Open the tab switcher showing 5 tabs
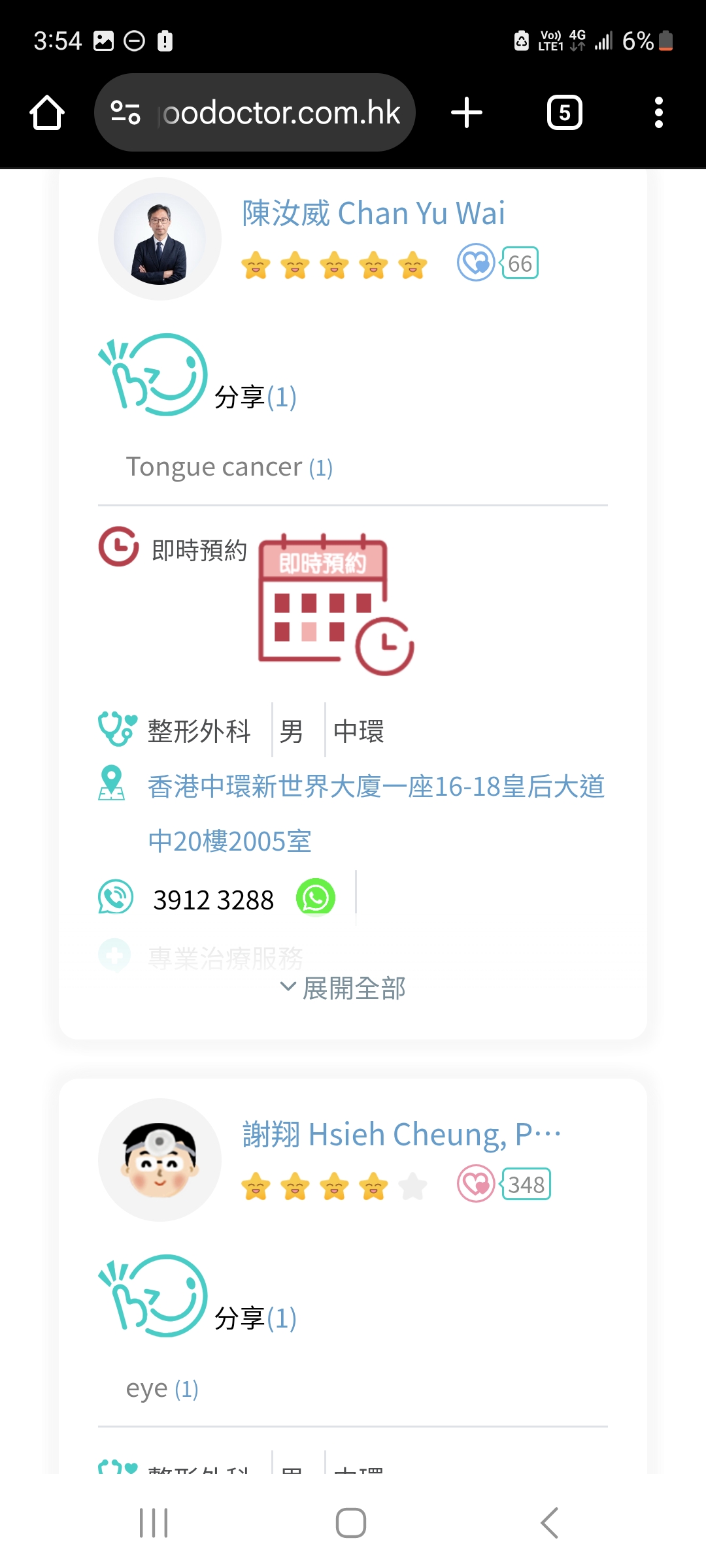 click(564, 113)
